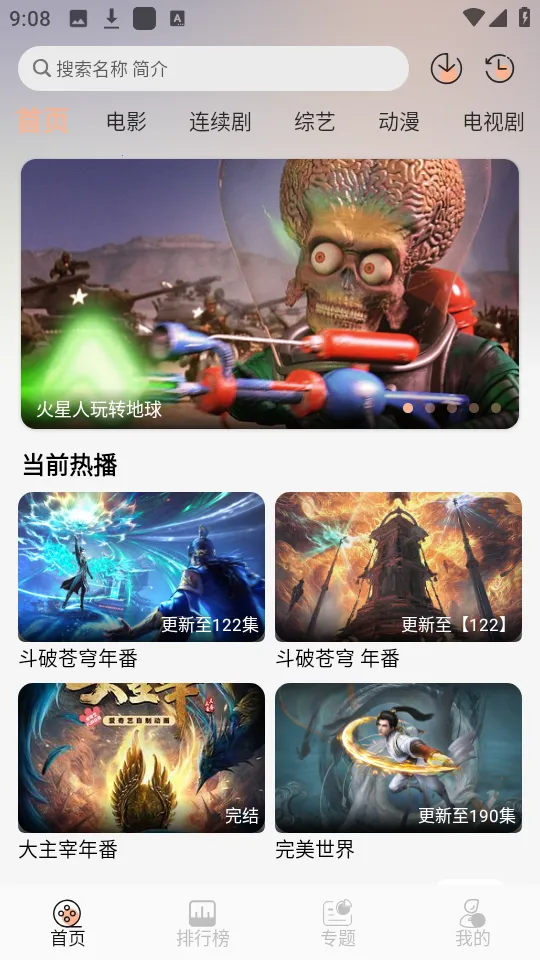
Task: Open the downloads icon
Action: (446, 68)
